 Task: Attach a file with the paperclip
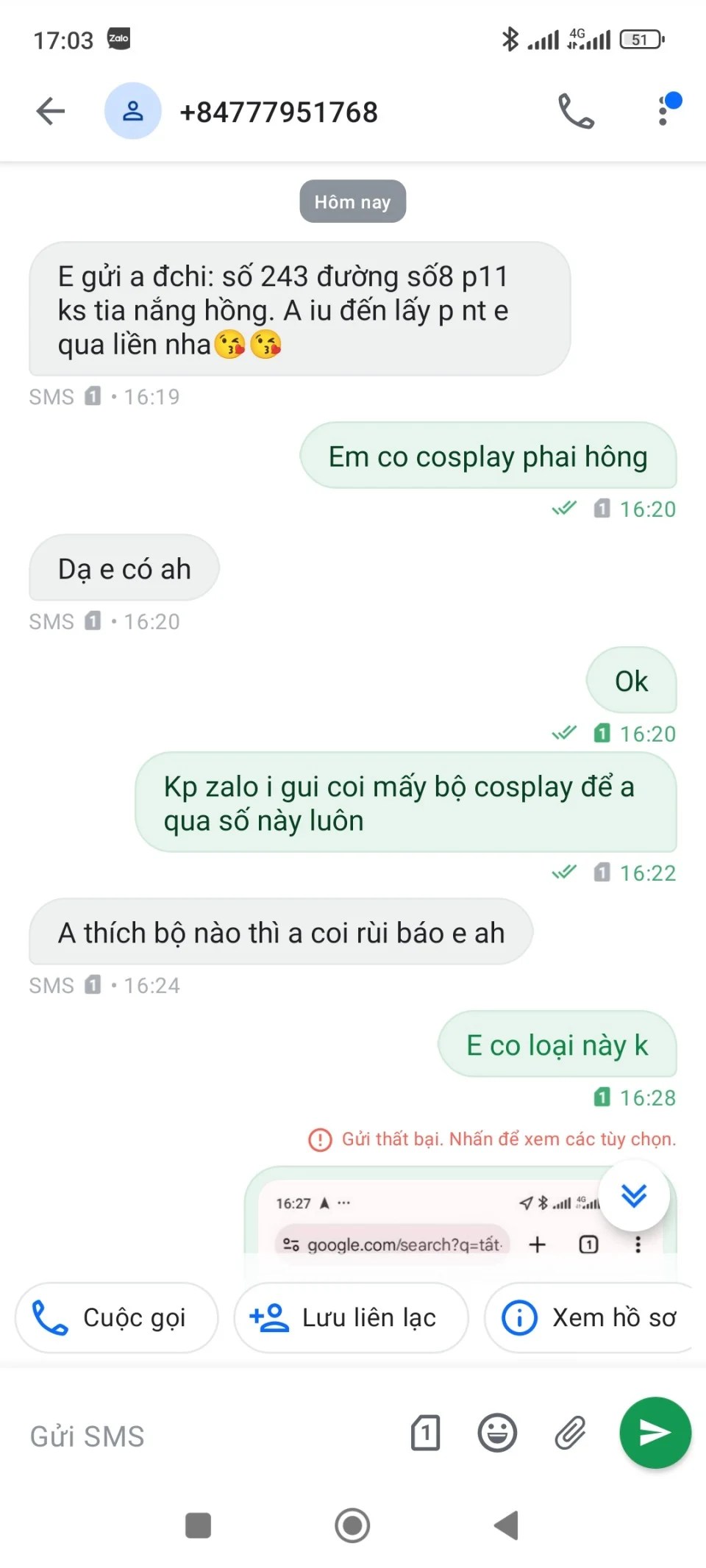pyautogui.click(x=570, y=1433)
